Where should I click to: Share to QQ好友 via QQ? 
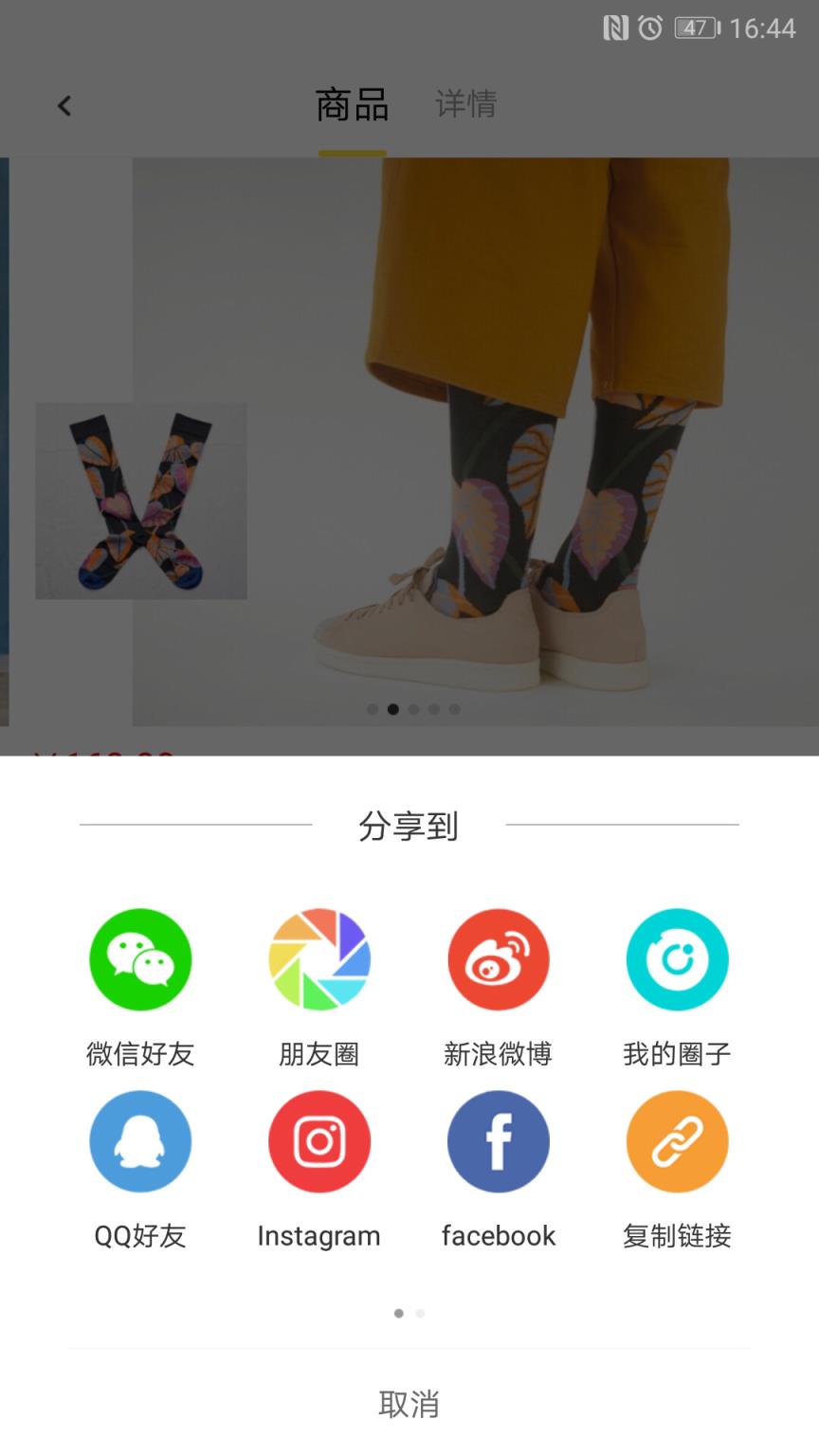point(139,1141)
